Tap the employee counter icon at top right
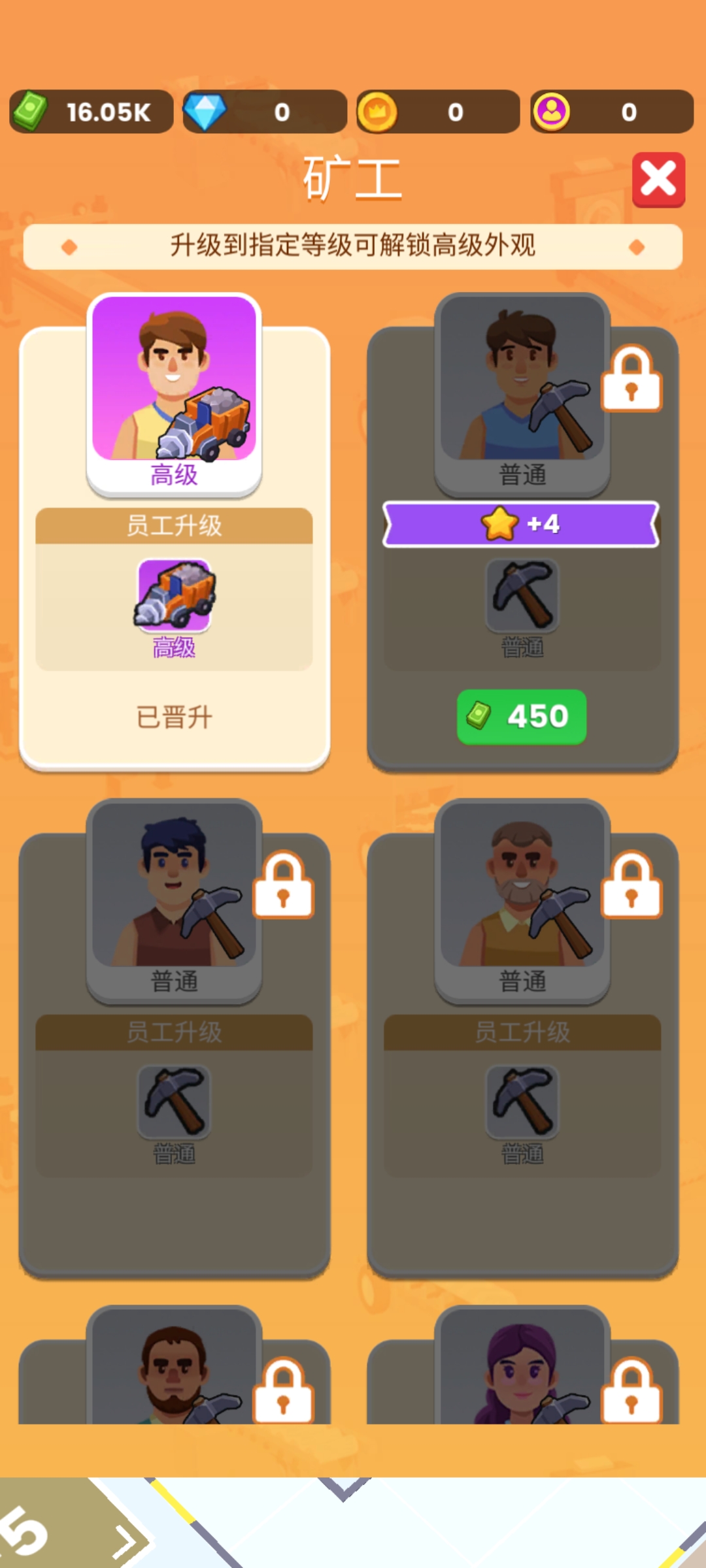Viewport: 706px width, 1568px height. [552, 112]
